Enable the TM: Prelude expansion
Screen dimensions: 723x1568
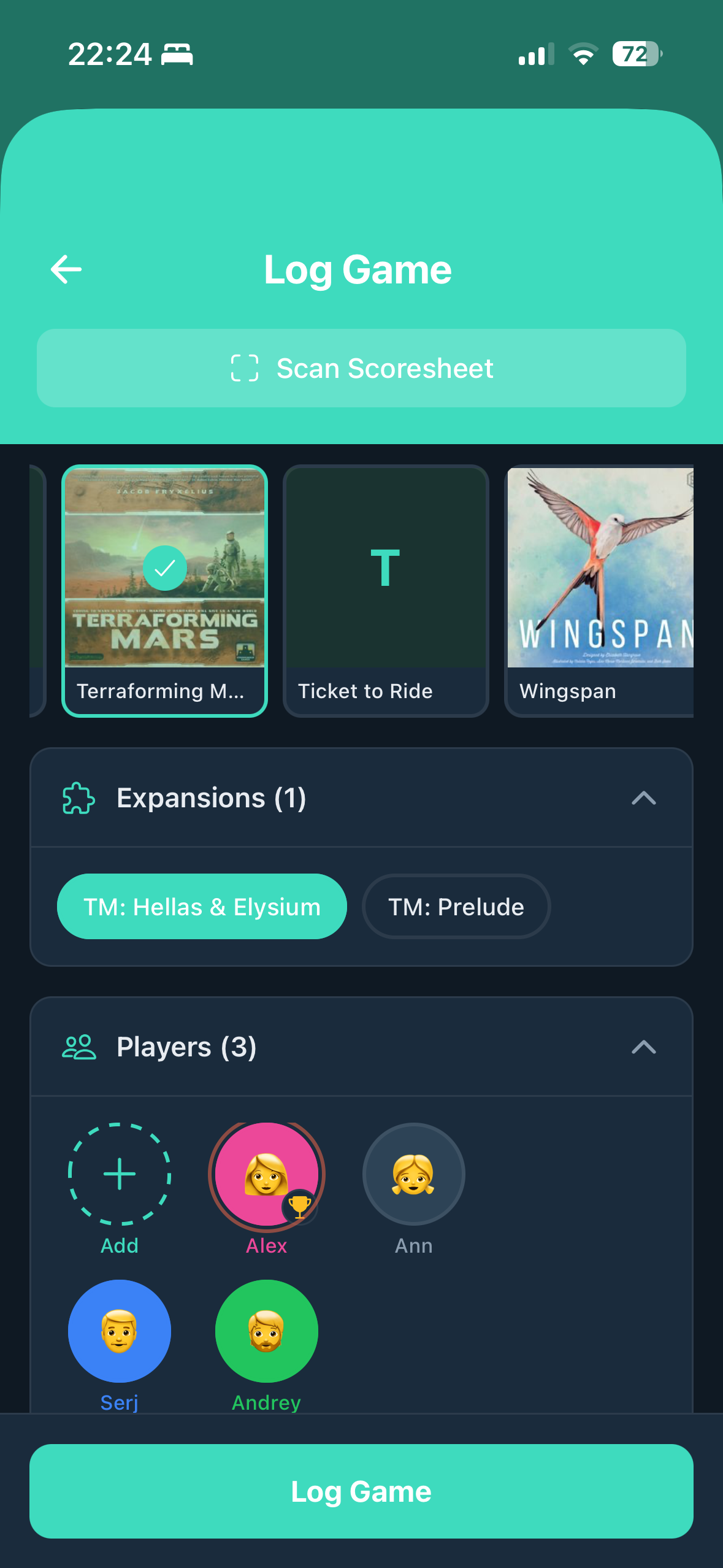tap(456, 906)
